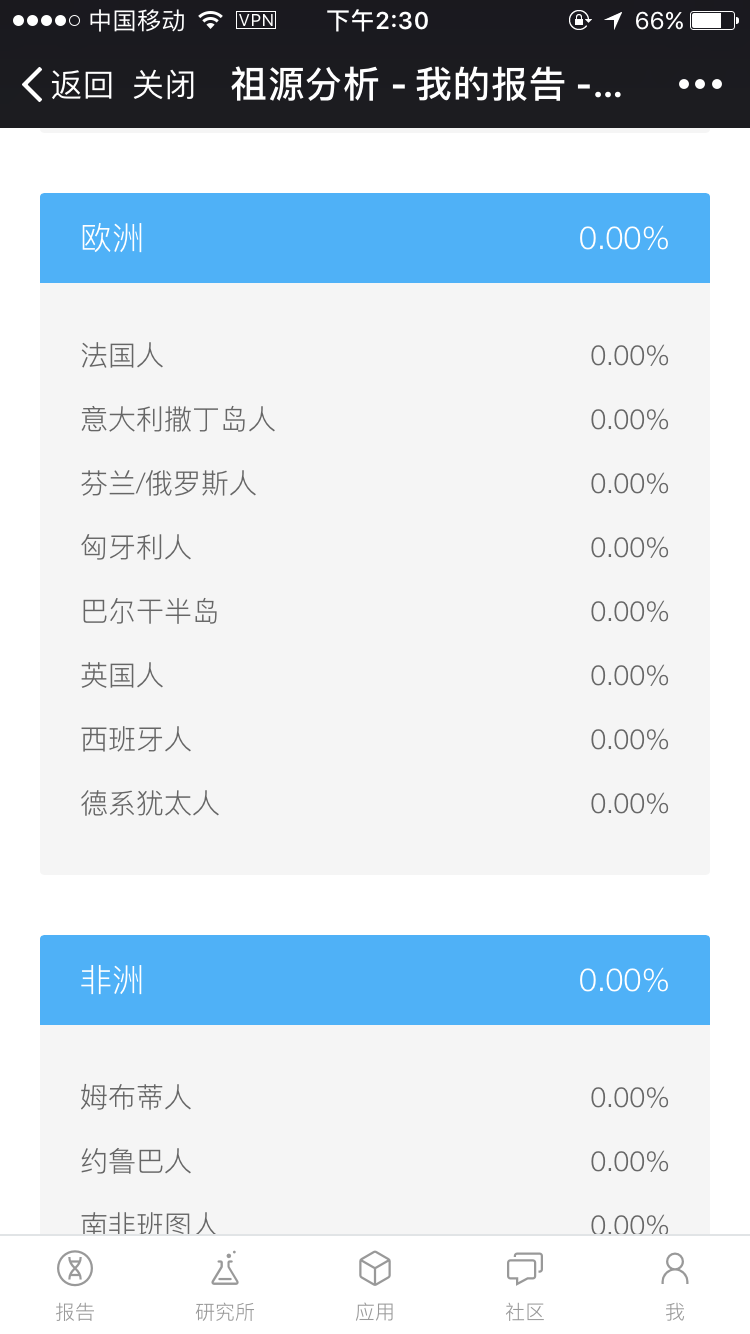Select the 应用 tab
Screen dimensions: 750x1334
point(375,1285)
